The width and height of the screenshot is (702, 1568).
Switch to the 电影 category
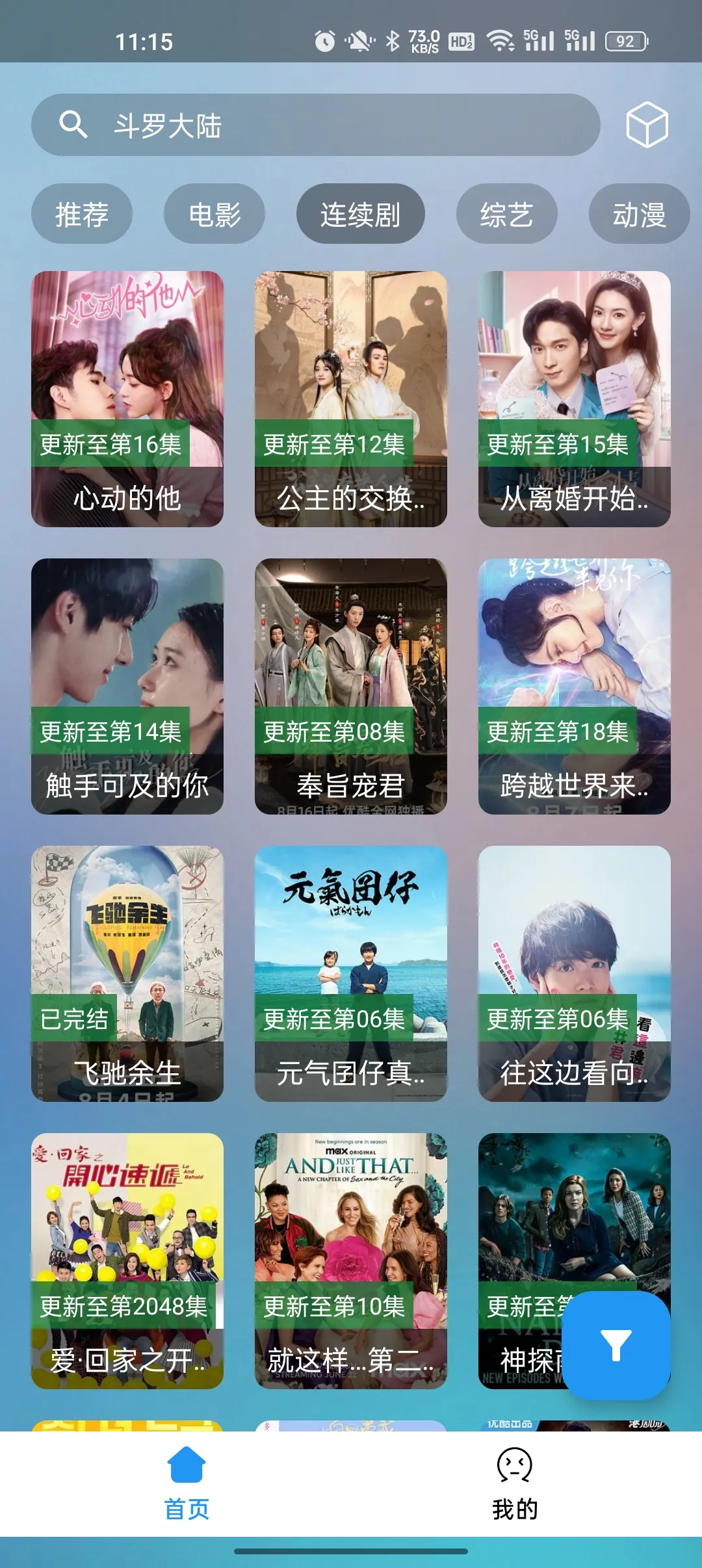[x=214, y=214]
